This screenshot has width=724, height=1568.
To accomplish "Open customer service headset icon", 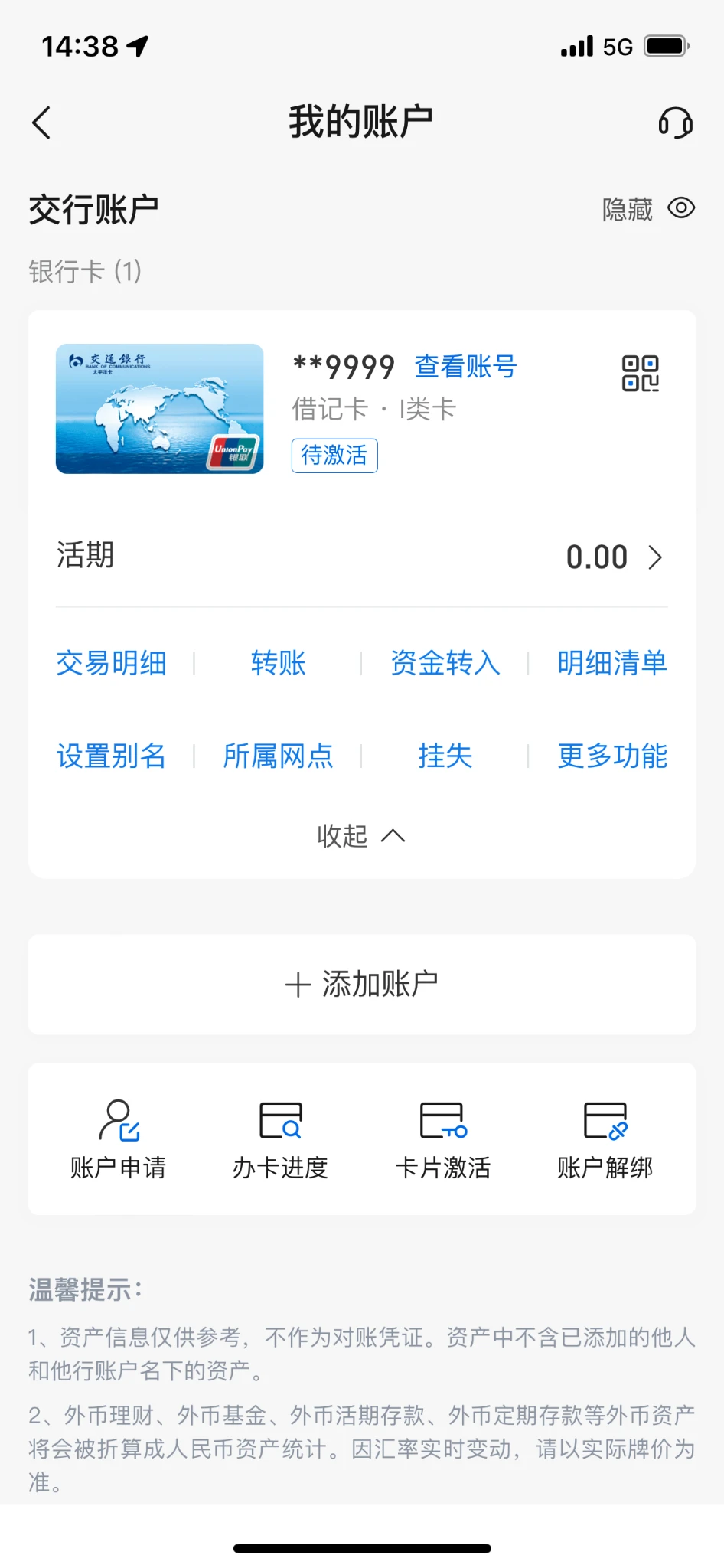I will [675, 122].
